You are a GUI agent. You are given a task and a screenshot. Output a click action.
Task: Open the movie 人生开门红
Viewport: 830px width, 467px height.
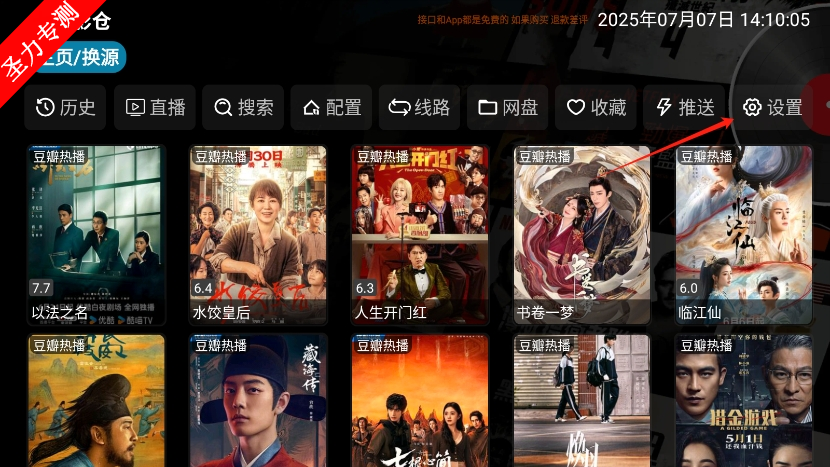[420, 235]
